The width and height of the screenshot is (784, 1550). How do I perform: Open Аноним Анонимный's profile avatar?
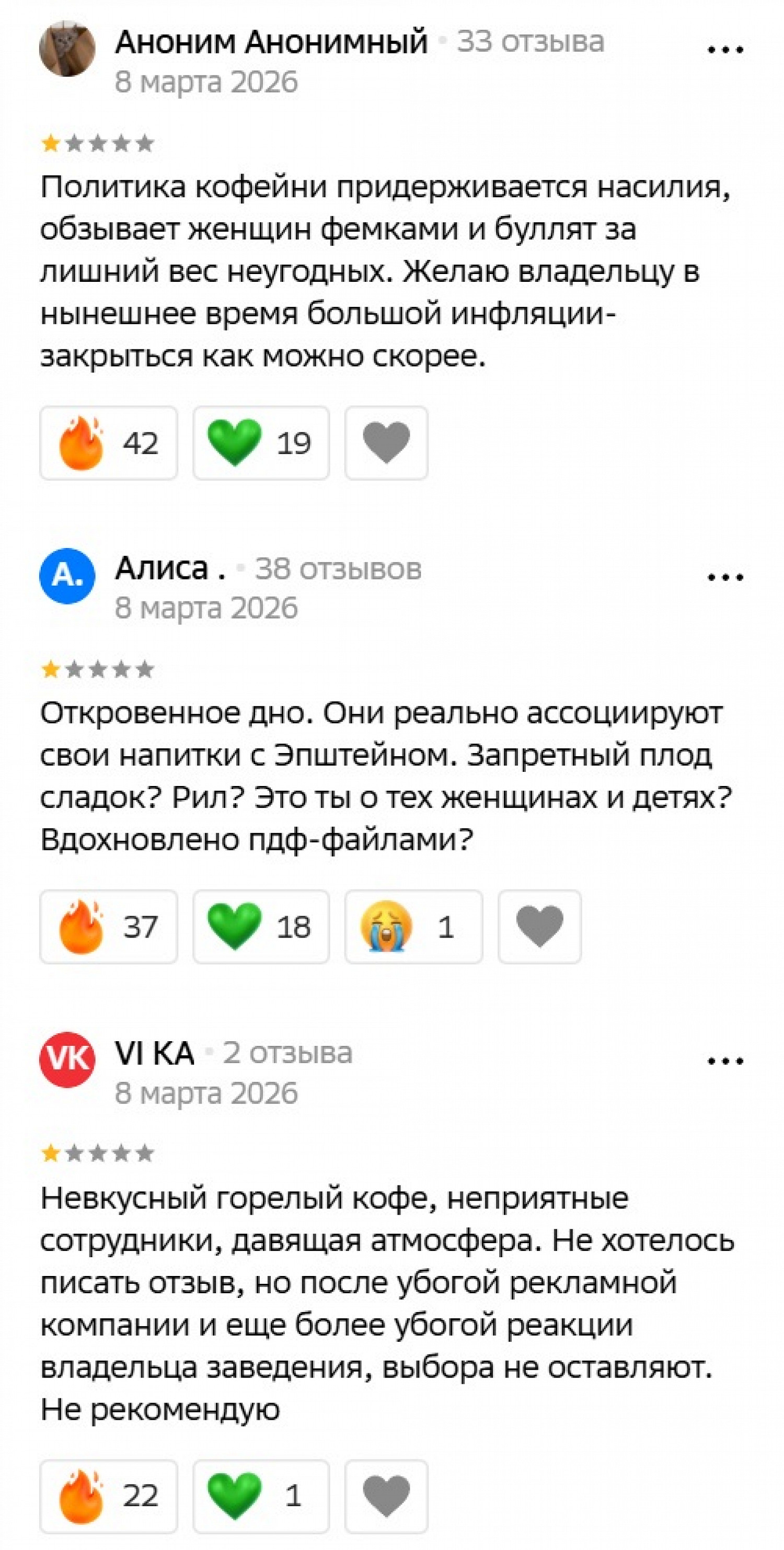(x=67, y=49)
